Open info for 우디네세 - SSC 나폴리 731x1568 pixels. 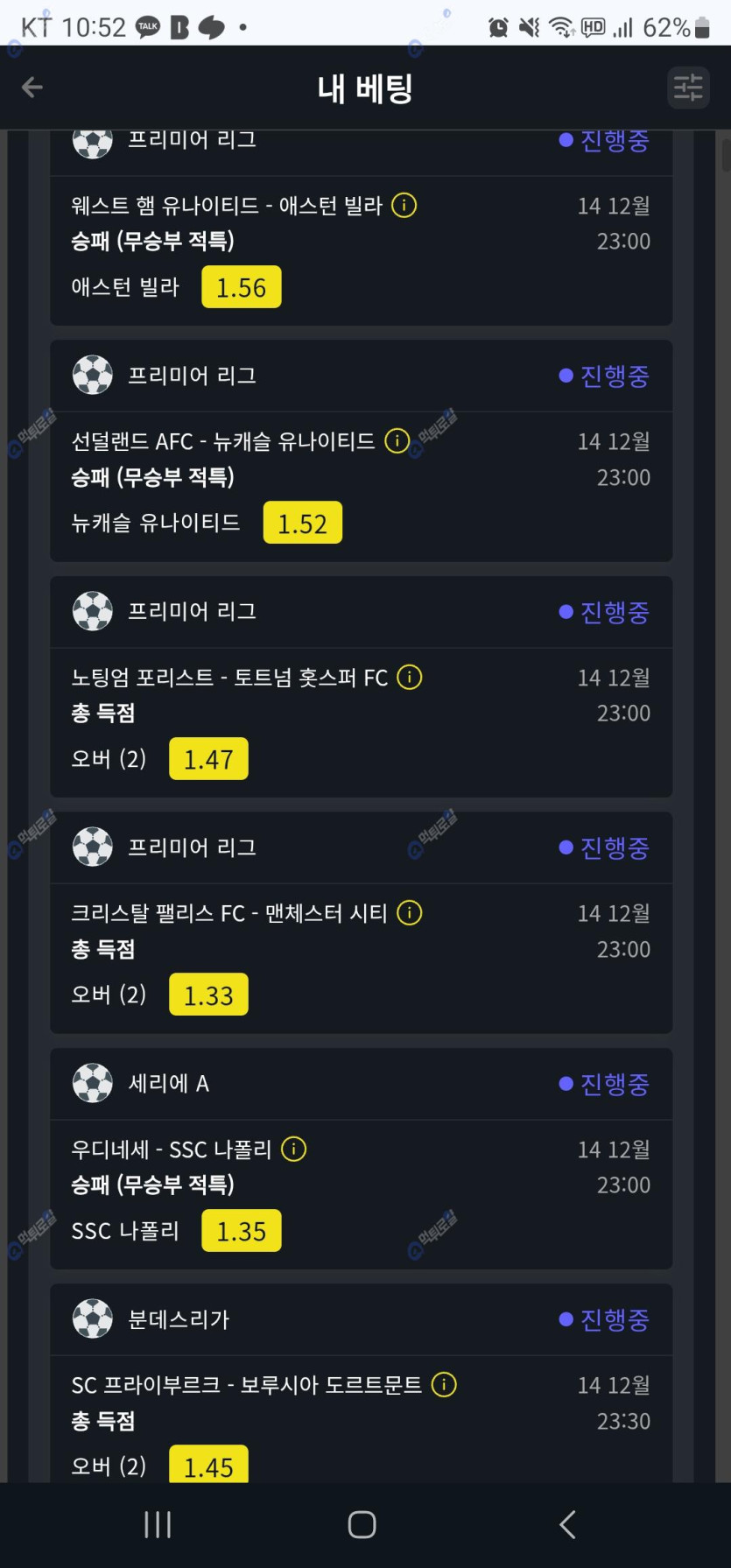click(x=294, y=1149)
